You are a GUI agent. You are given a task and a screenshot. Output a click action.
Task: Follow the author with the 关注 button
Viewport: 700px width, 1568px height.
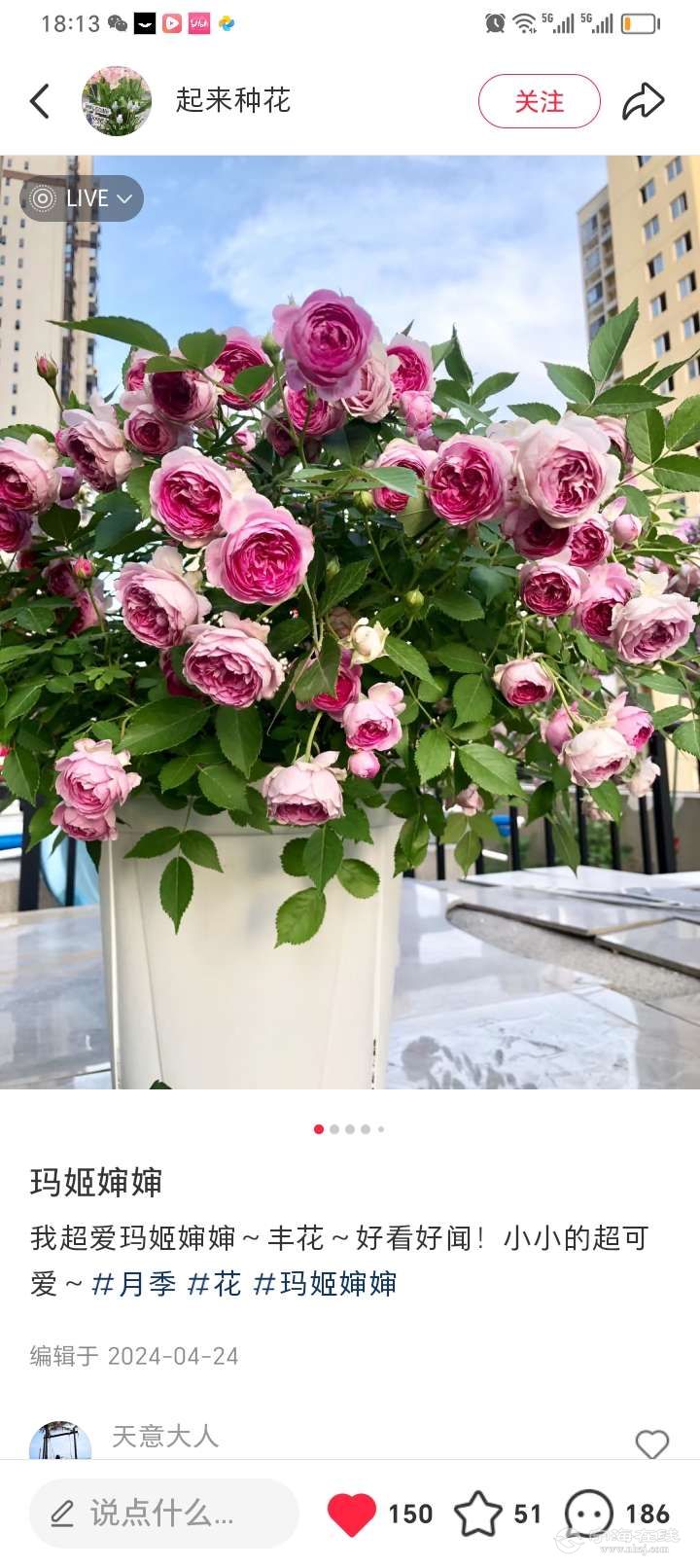[x=539, y=101]
